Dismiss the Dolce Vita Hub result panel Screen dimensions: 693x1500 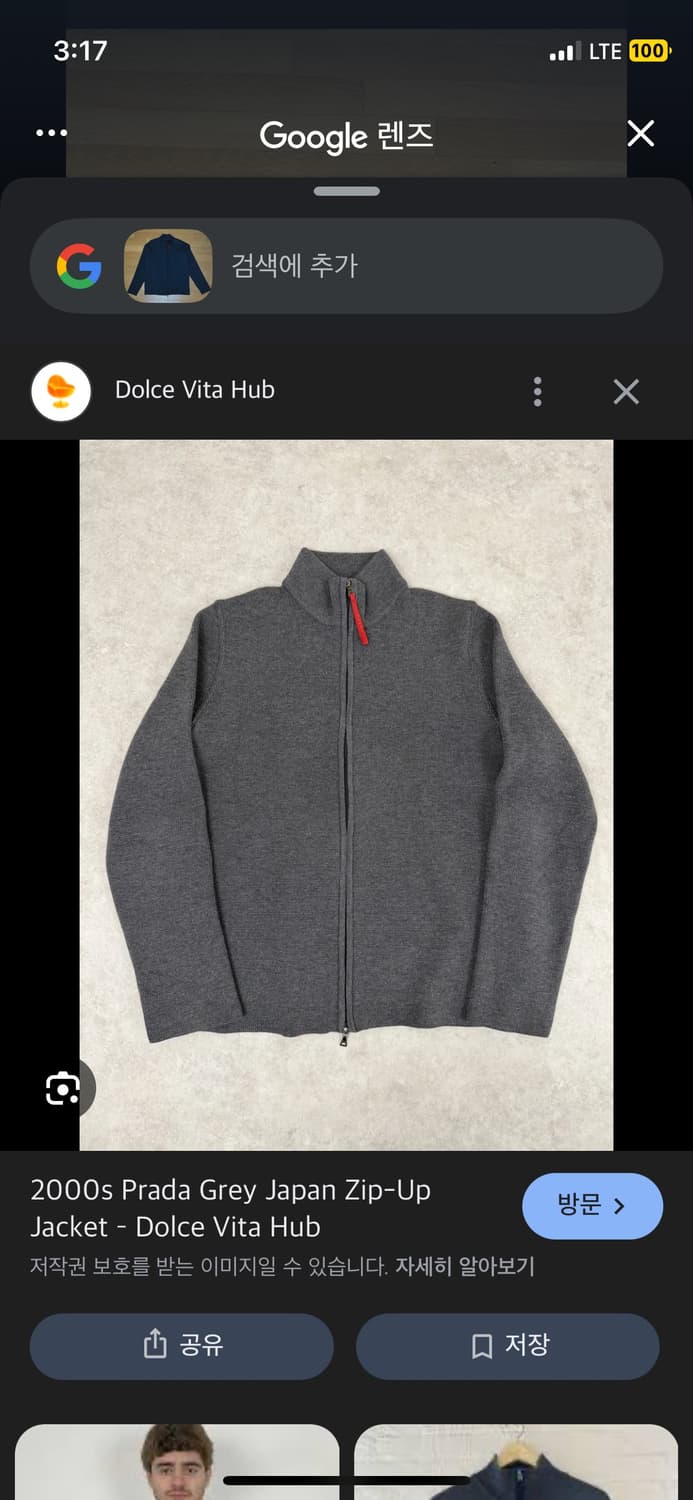(626, 391)
